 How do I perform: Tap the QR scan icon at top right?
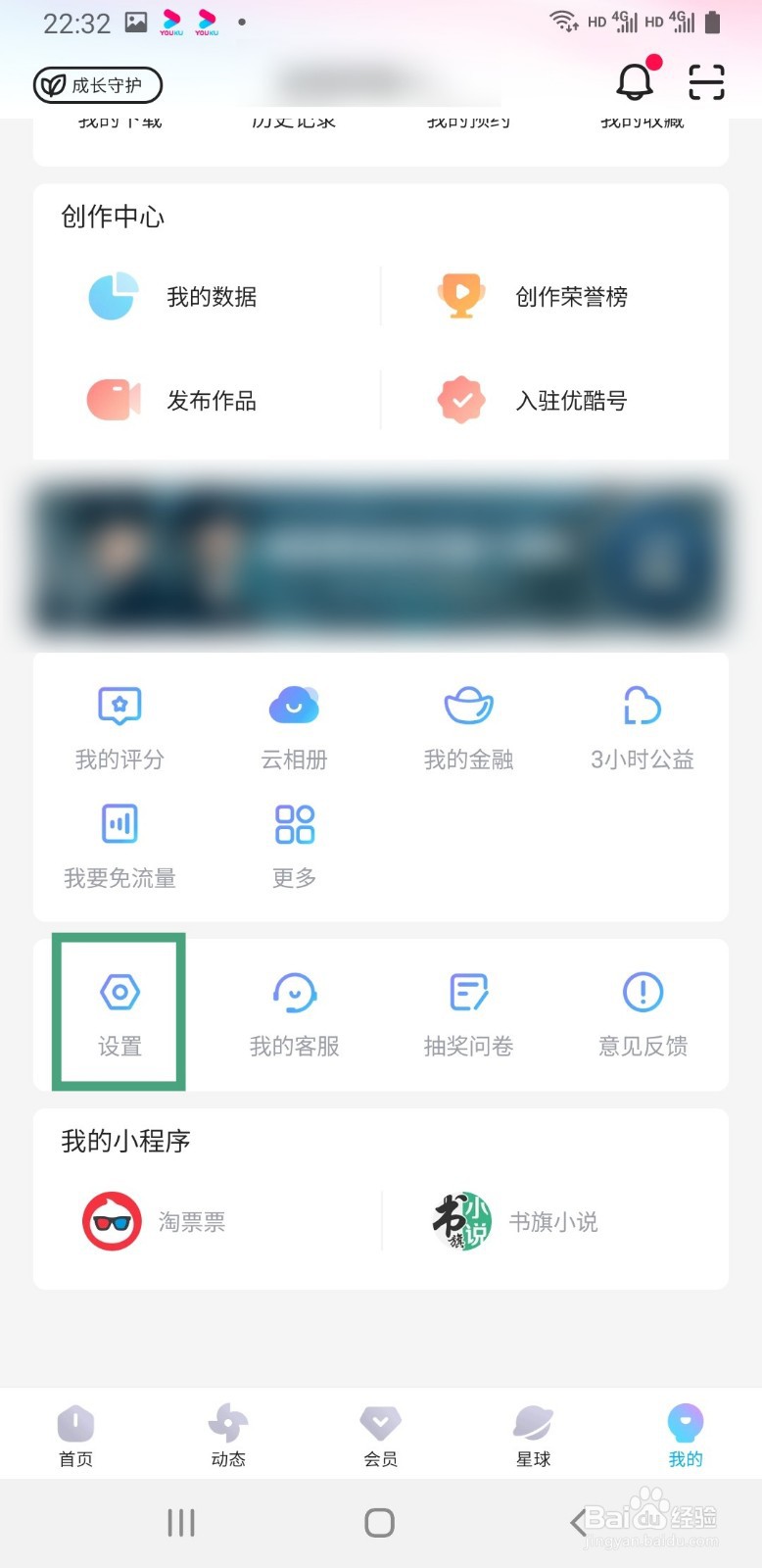706,84
